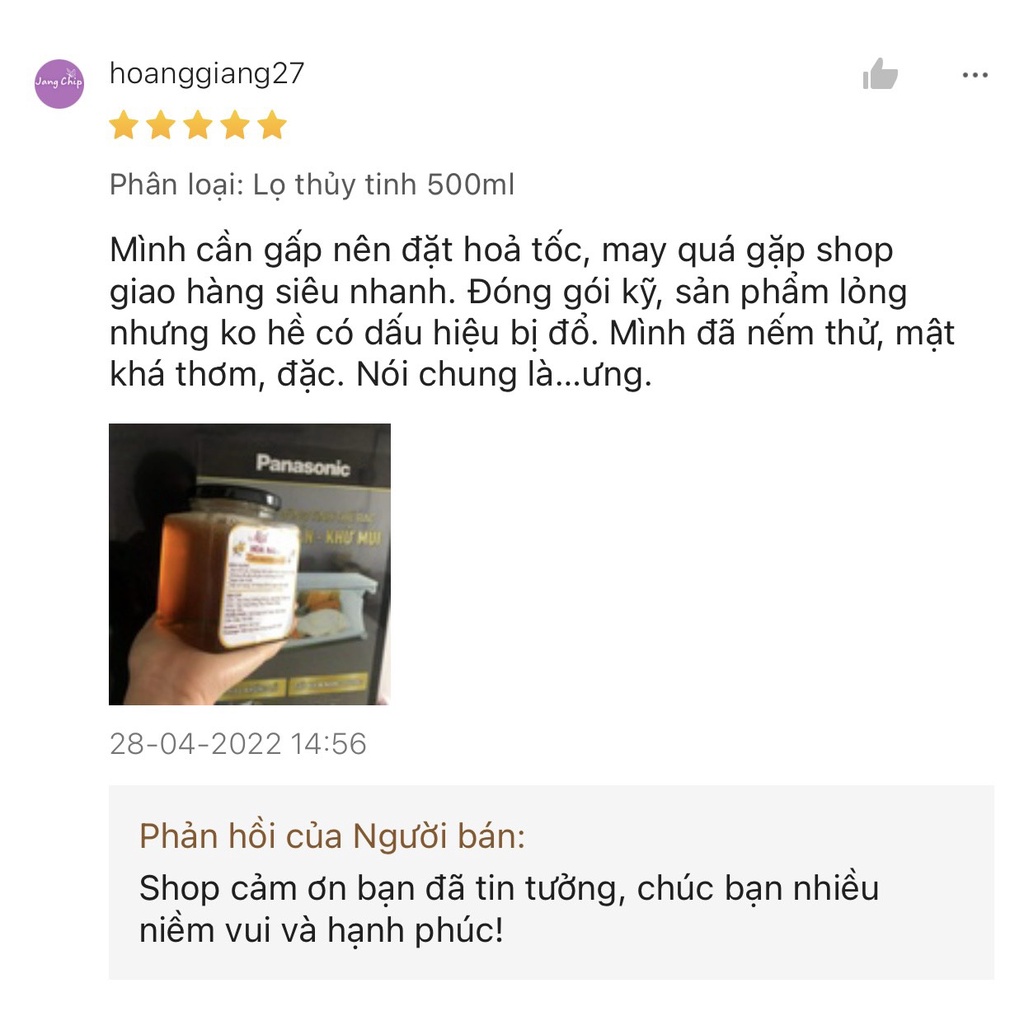Like hoanggiang27's review
The height and width of the screenshot is (1024, 1024).
pyautogui.click(x=880, y=75)
